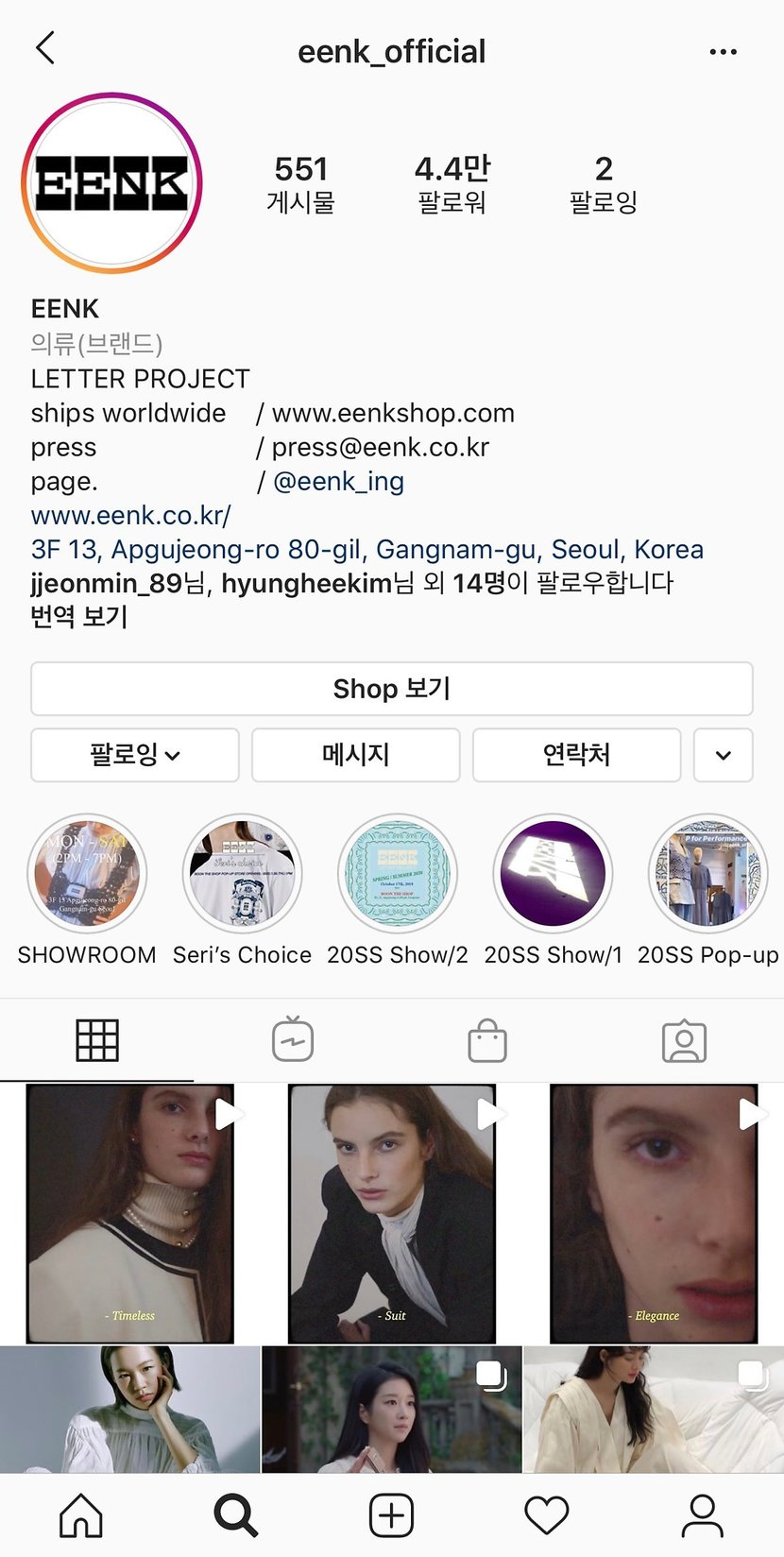Switch to the IGTV tab
Image resolution: width=784 pixels, height=1557 pixels.
[x=293, y=1040]
